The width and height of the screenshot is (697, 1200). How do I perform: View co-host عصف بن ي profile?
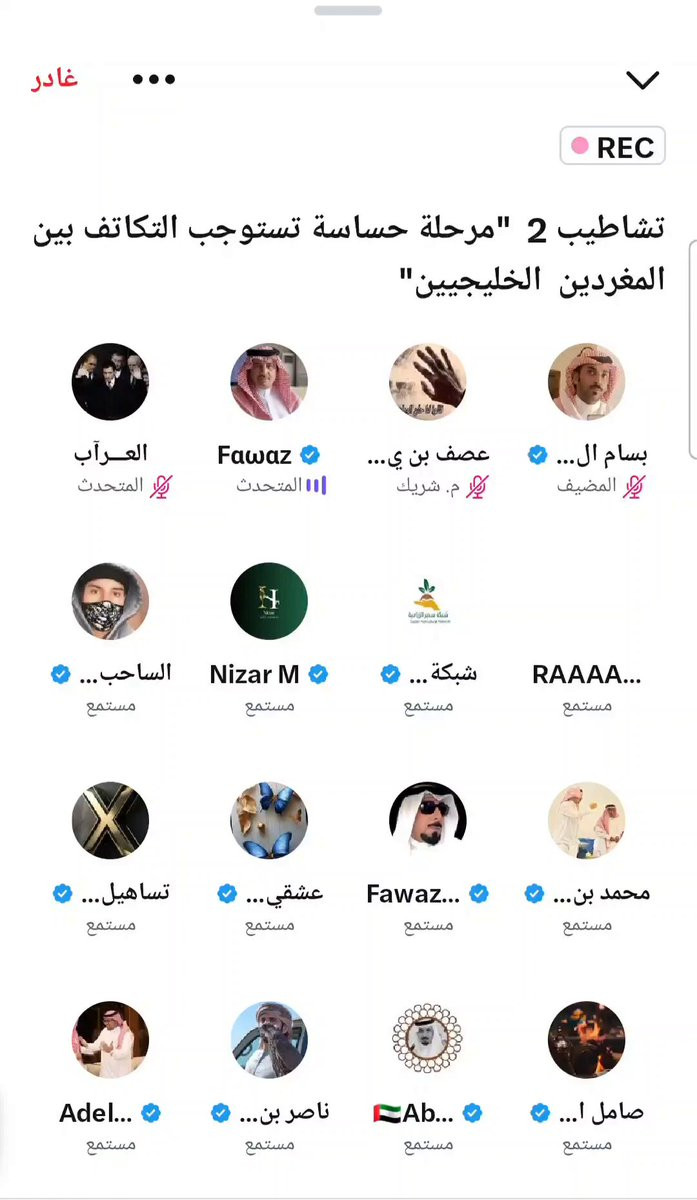coord(428,382)
